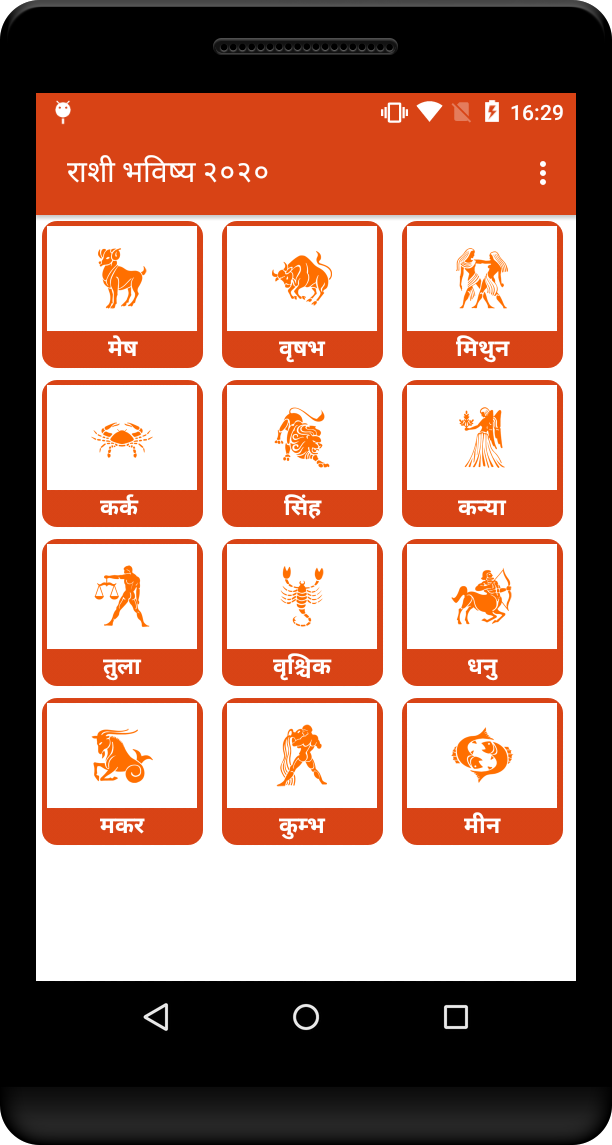View the धनु (Sagittarius) horoscope

pos(482,613)
